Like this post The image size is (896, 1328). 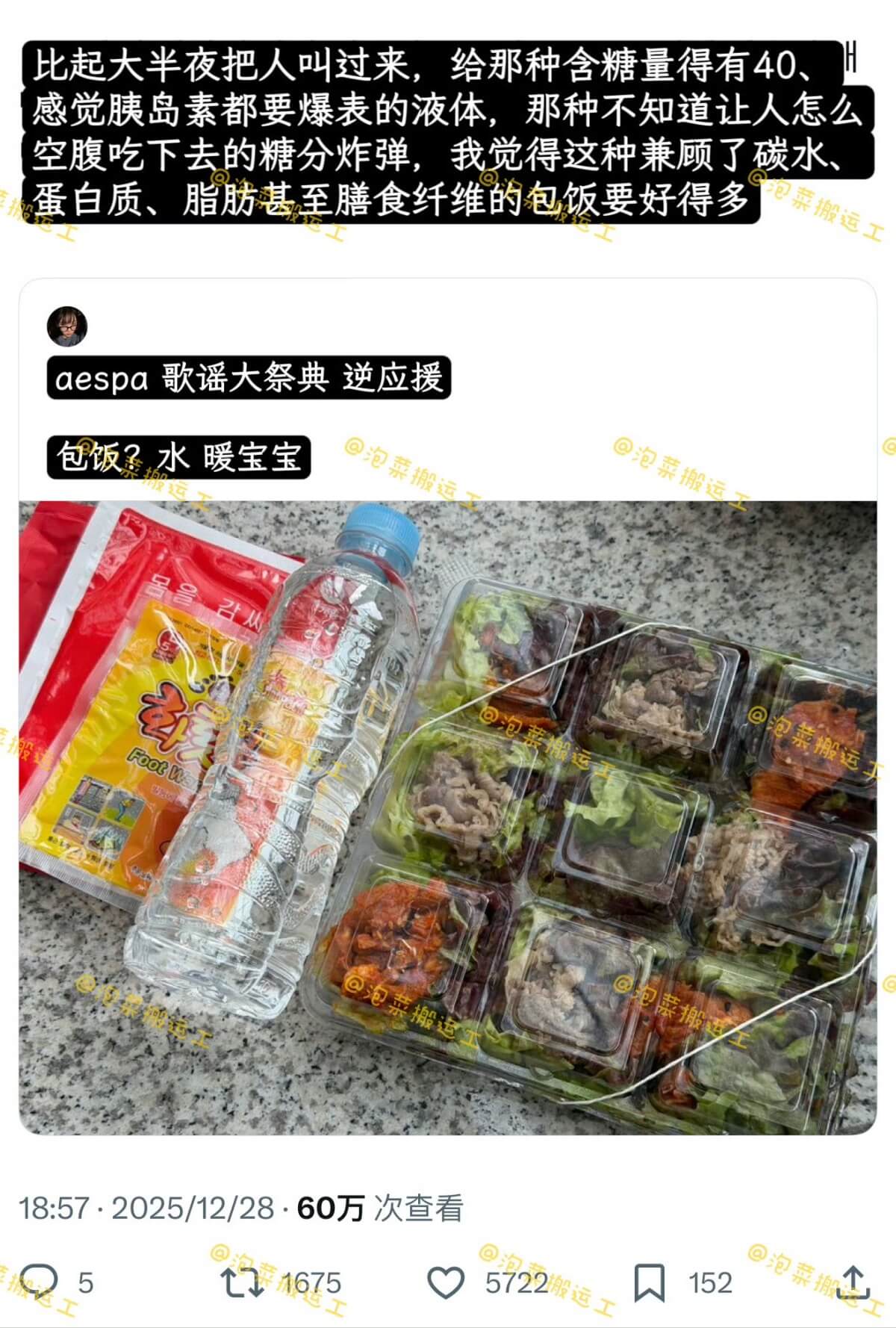[446, 1282]
